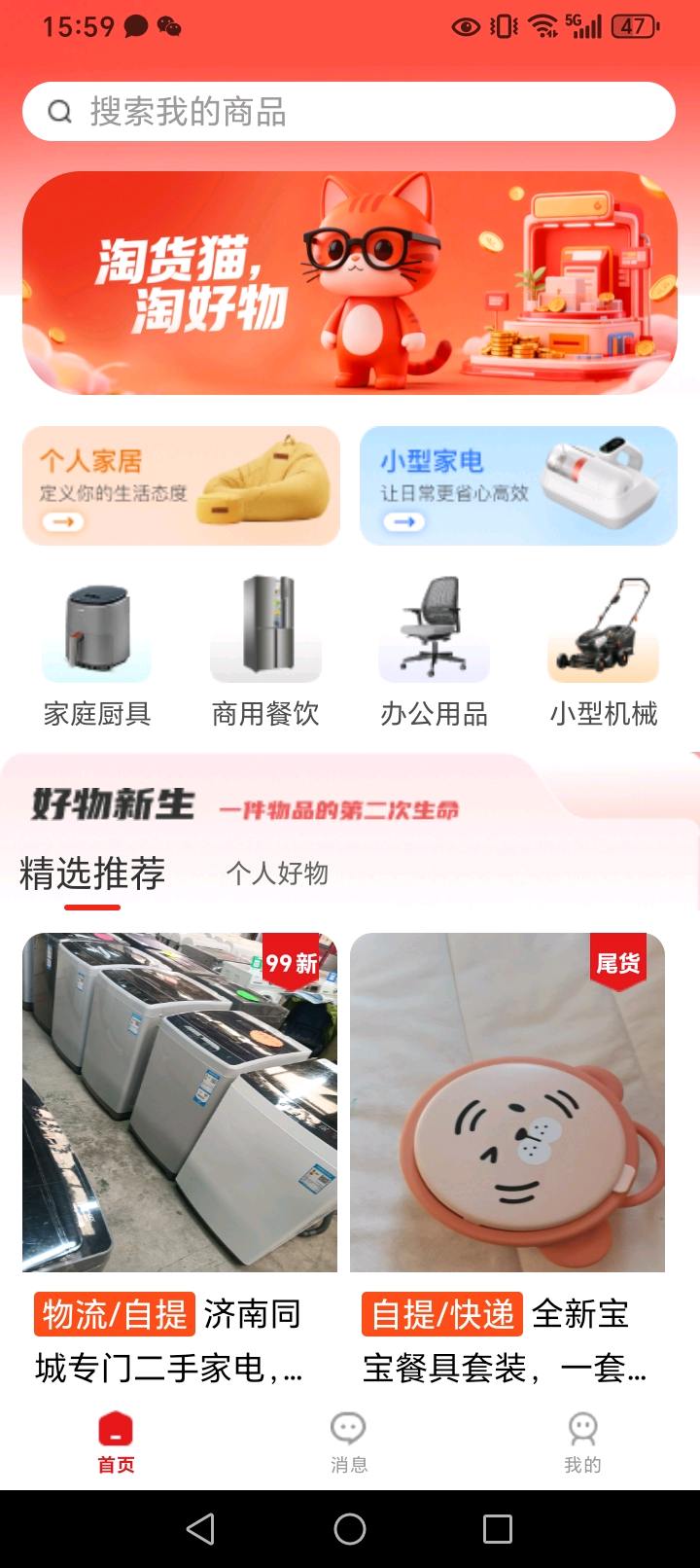Select the 精选推荐 tab

click(91, 873)
